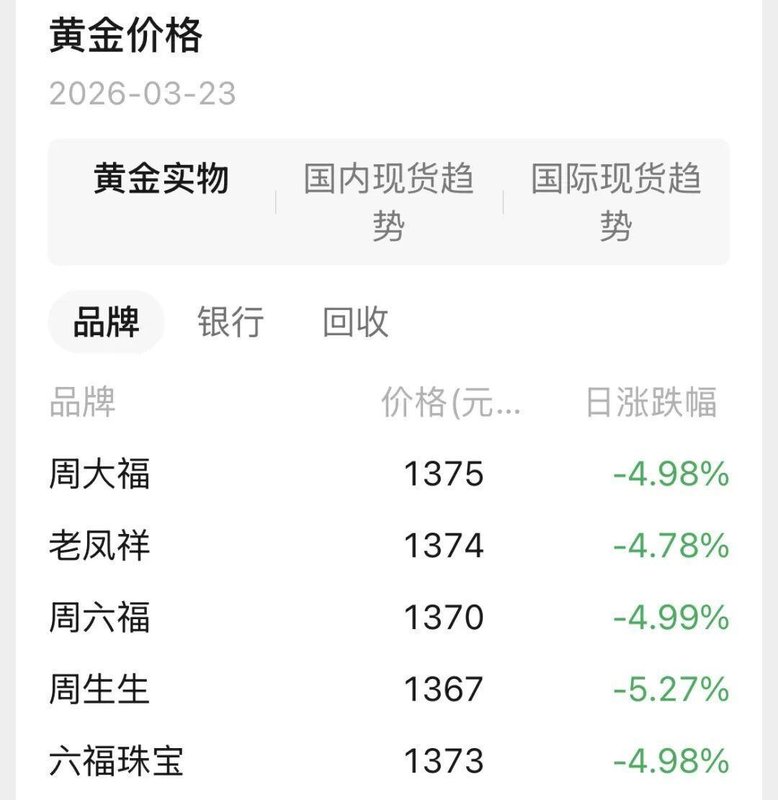Open the 六福珠宝 brand entry
The height and width of the screenshot is (800, 778).
(117, 757)
